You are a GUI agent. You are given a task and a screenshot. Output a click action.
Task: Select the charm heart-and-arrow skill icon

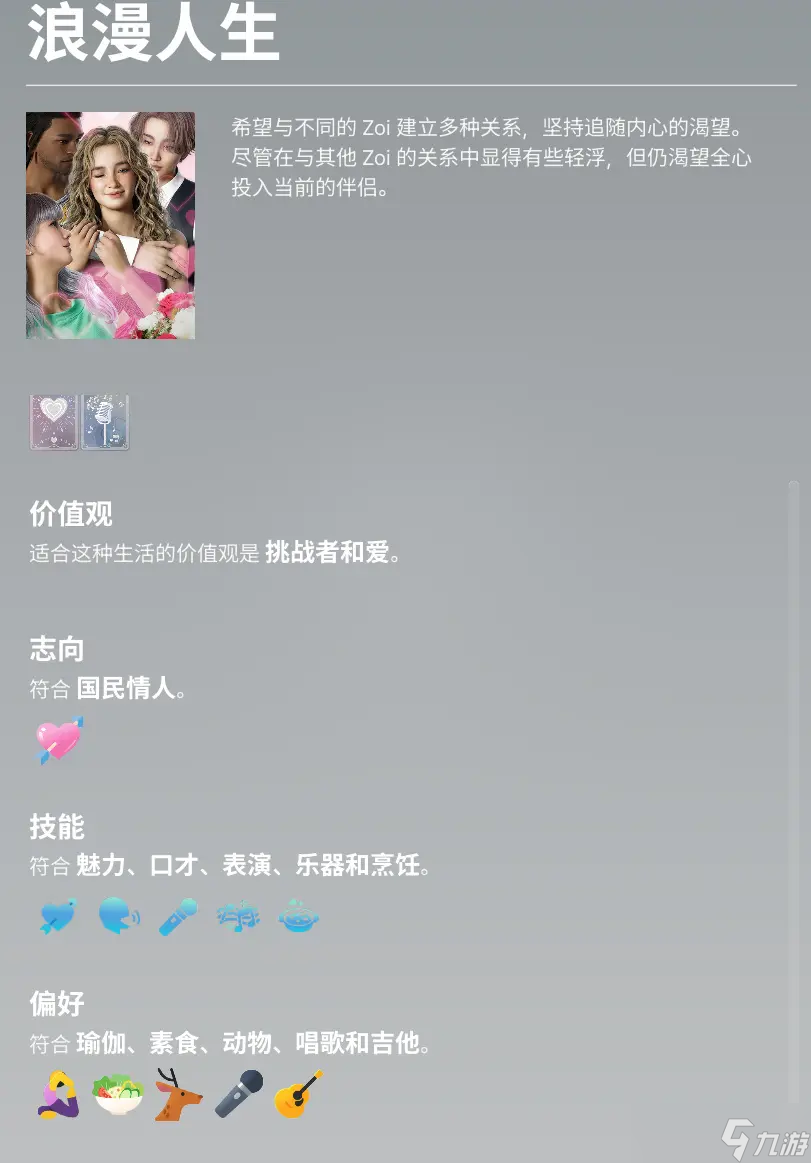(x=56, y=916)
